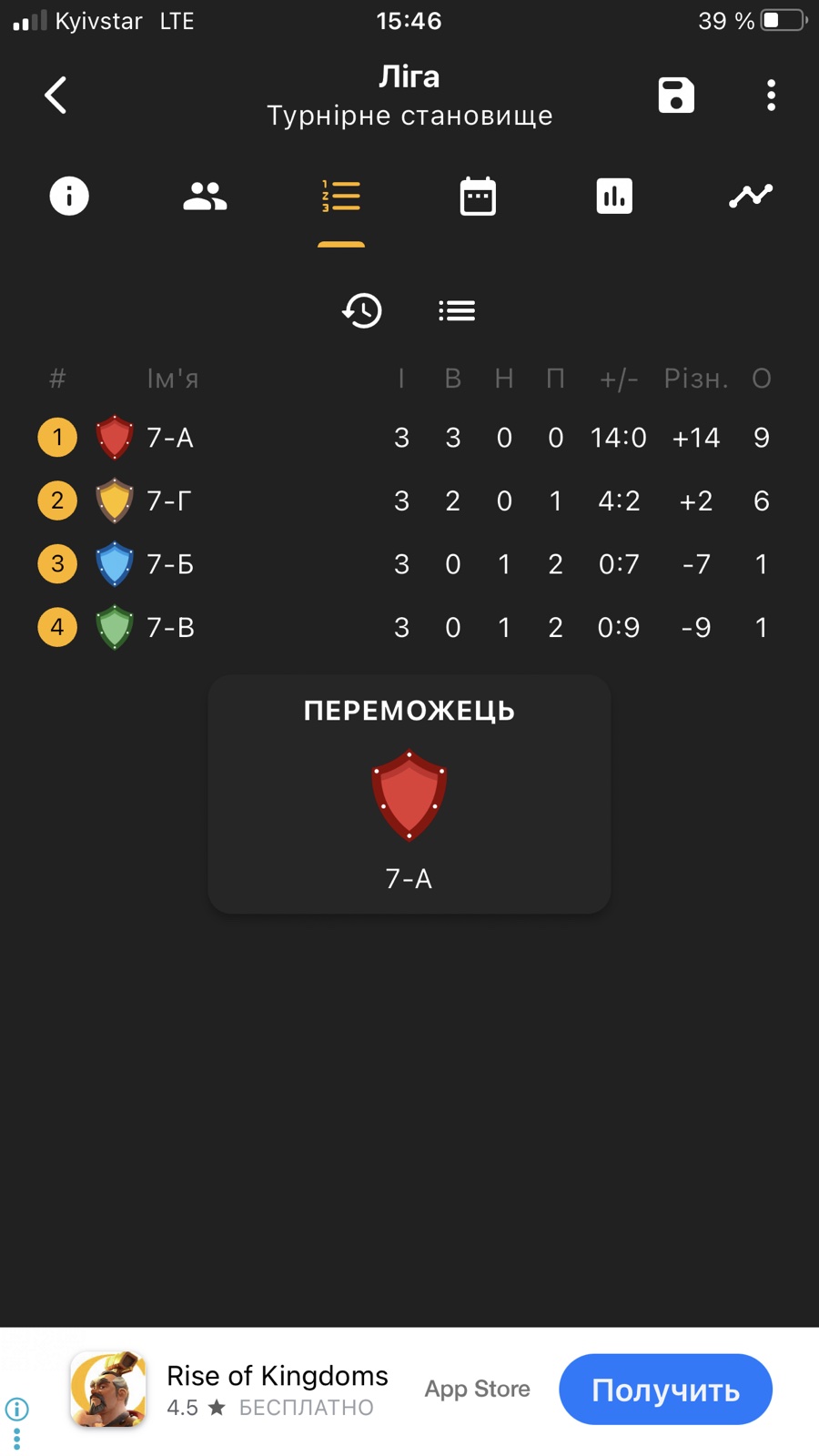This screenshot has width=819, height=1456.
Task: Tap the history clock icon
Action: [362, 310]
